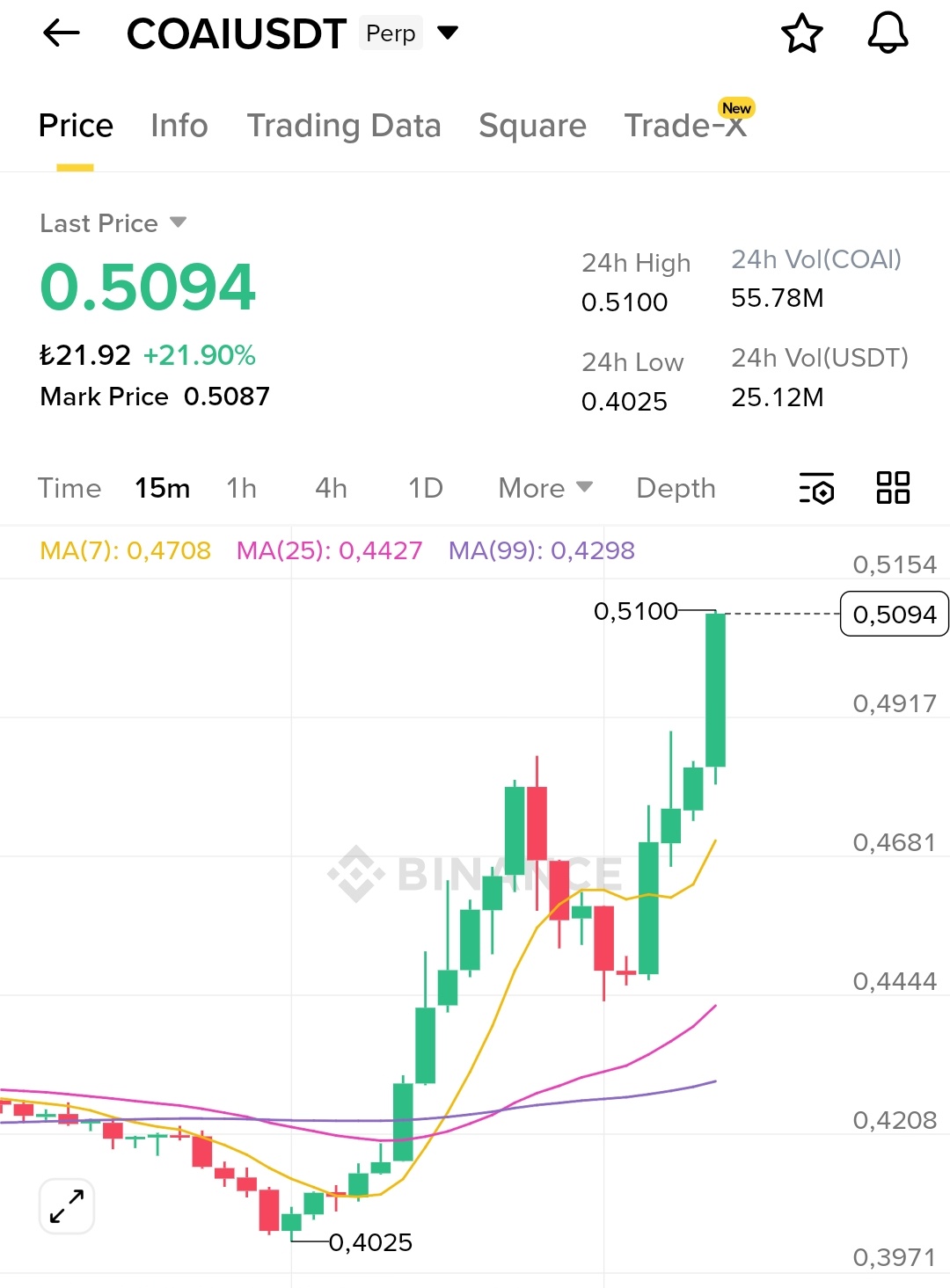Expand the chart to full screen
Viewport: 950px width, 1288px height.
point(67,1206)
